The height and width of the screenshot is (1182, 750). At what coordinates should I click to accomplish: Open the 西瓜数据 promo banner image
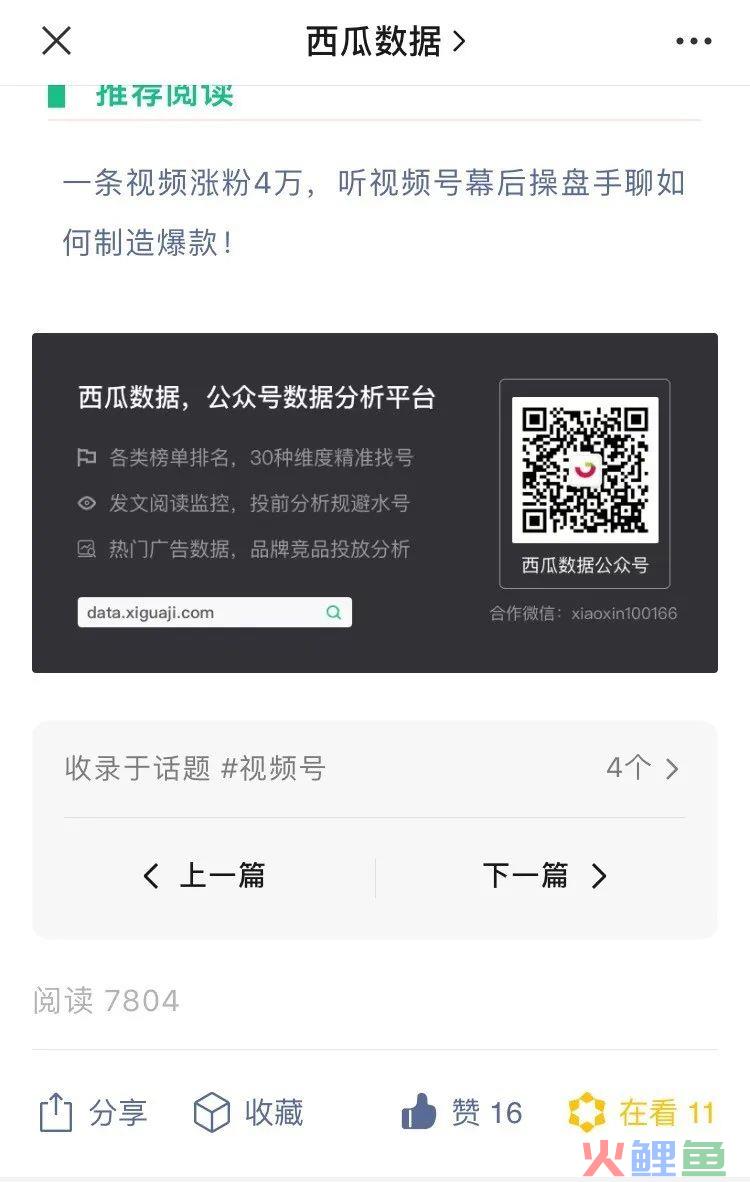coord(374,502)
